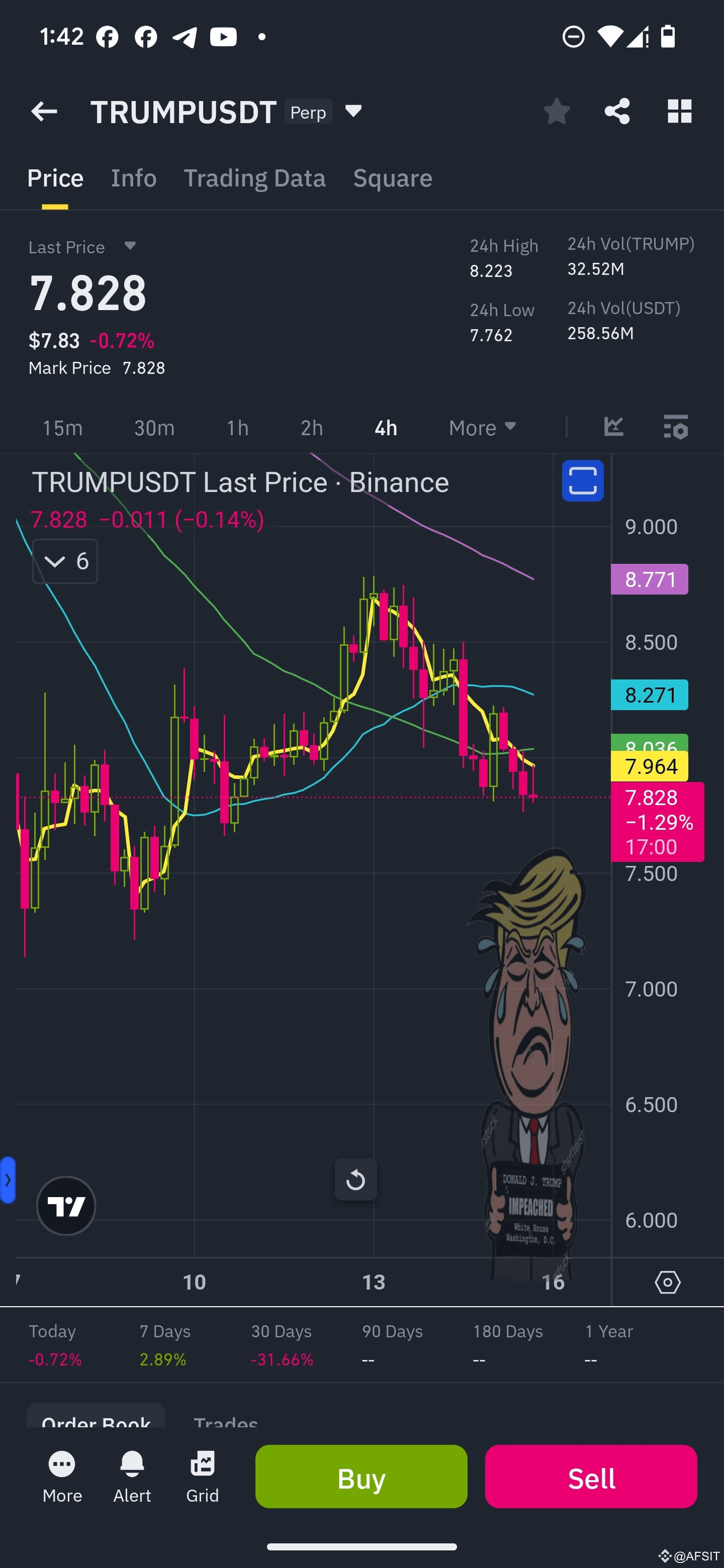This screenshot has height=1568, width=724.
Task: Switch to the Trading Data tab
Action: coord(254,178)
